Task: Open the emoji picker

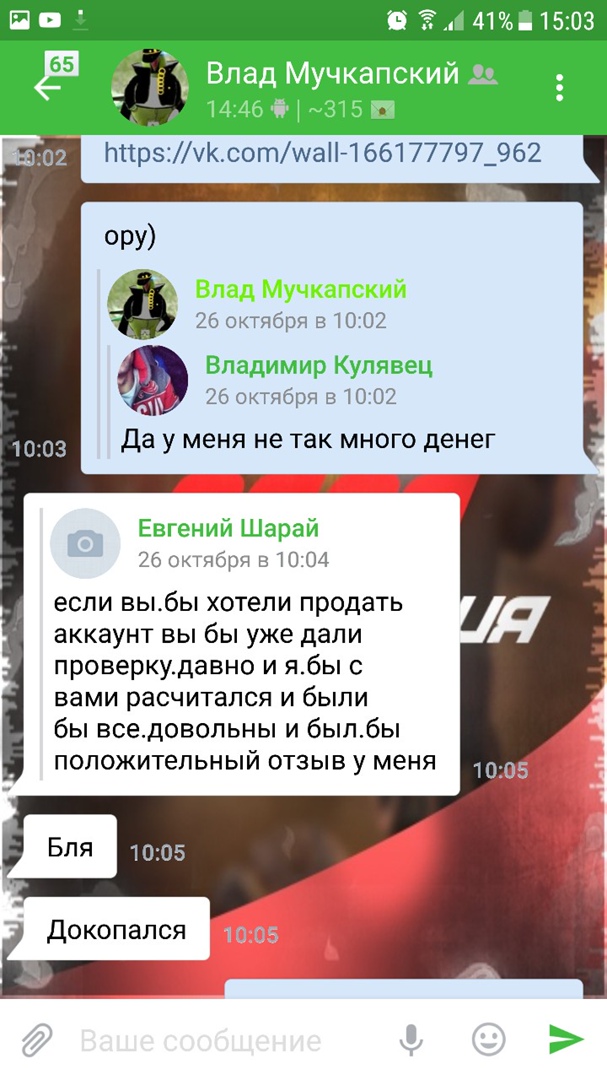Action: pyautogui.click(x=488, y=1041)
